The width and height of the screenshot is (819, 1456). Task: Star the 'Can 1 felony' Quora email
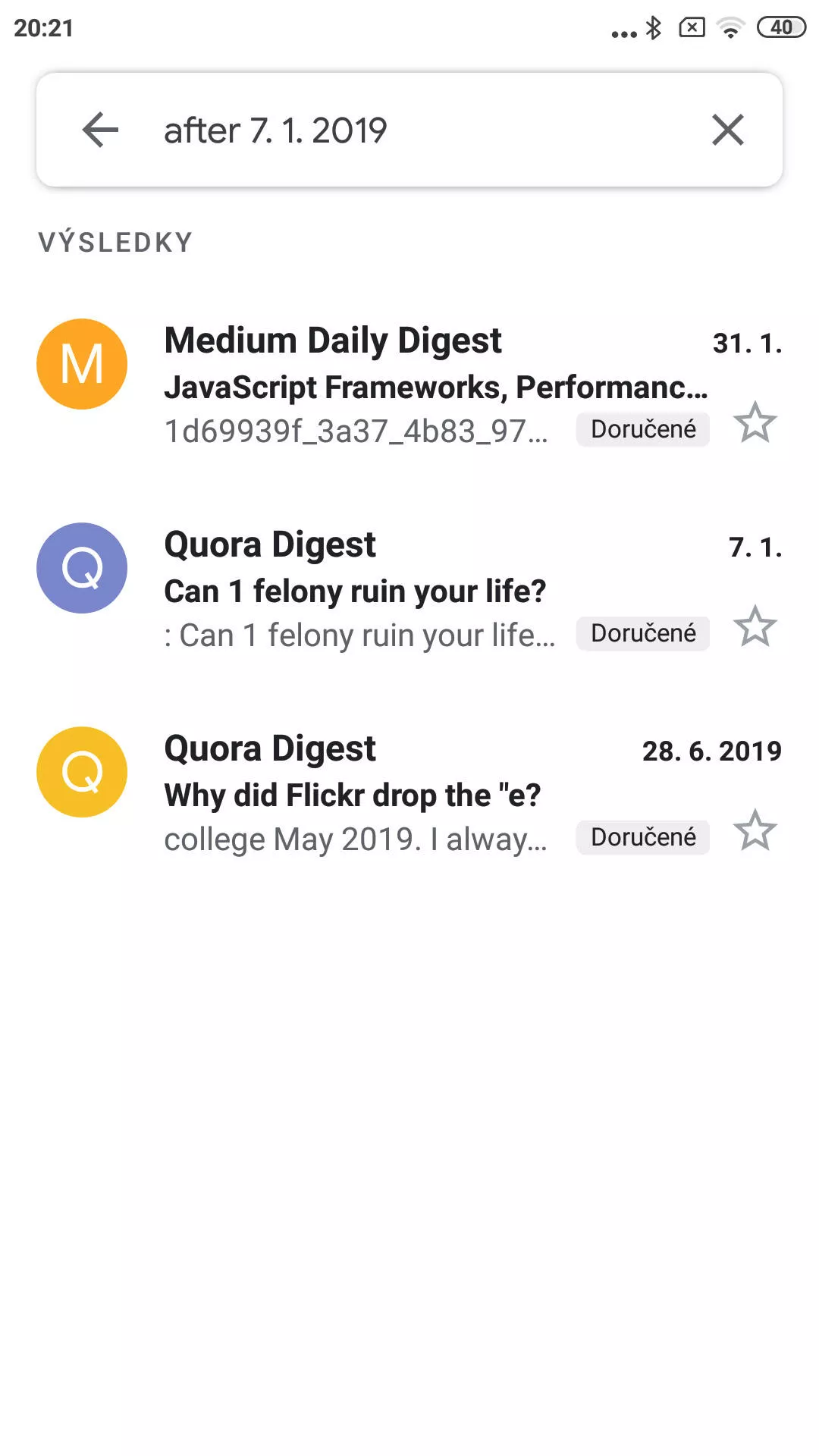click(x=755, y=626)
